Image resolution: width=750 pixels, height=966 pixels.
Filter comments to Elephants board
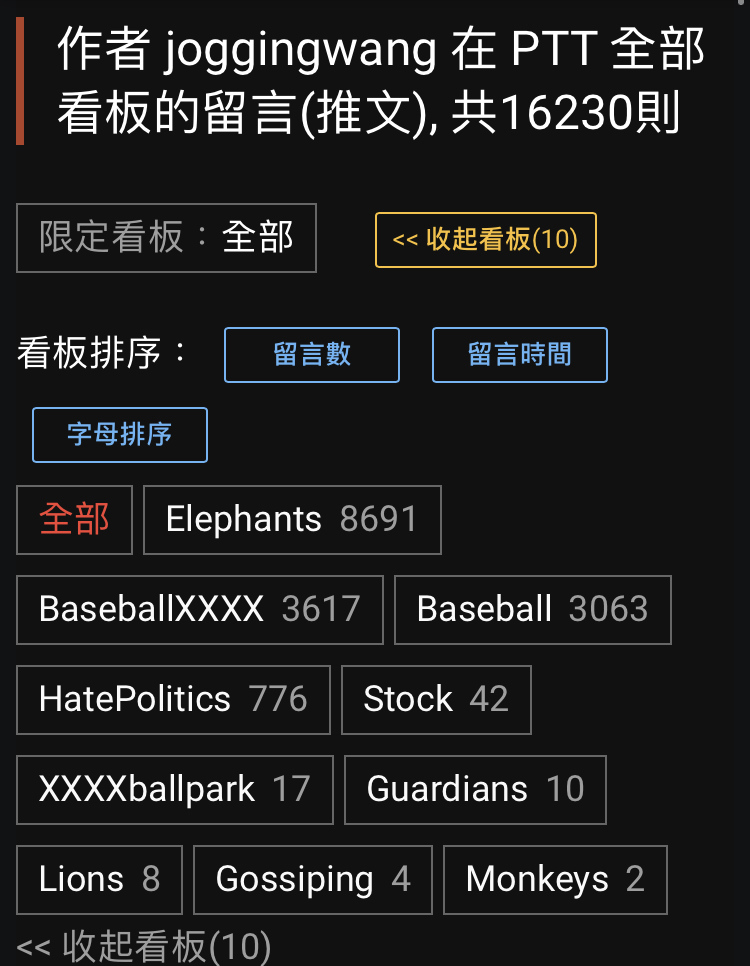click(292, 520)
